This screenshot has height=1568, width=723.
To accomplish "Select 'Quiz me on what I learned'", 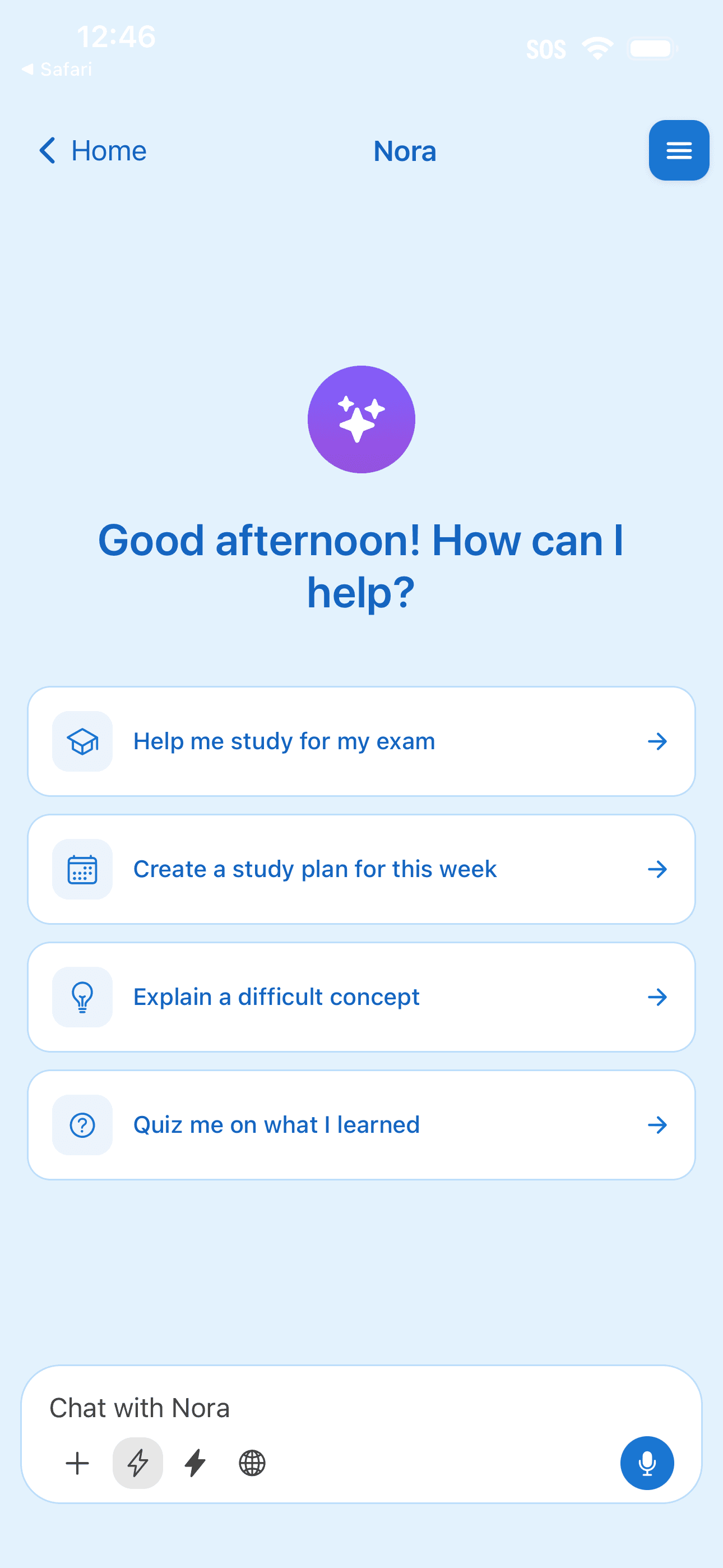I will tap(276, 1124).
